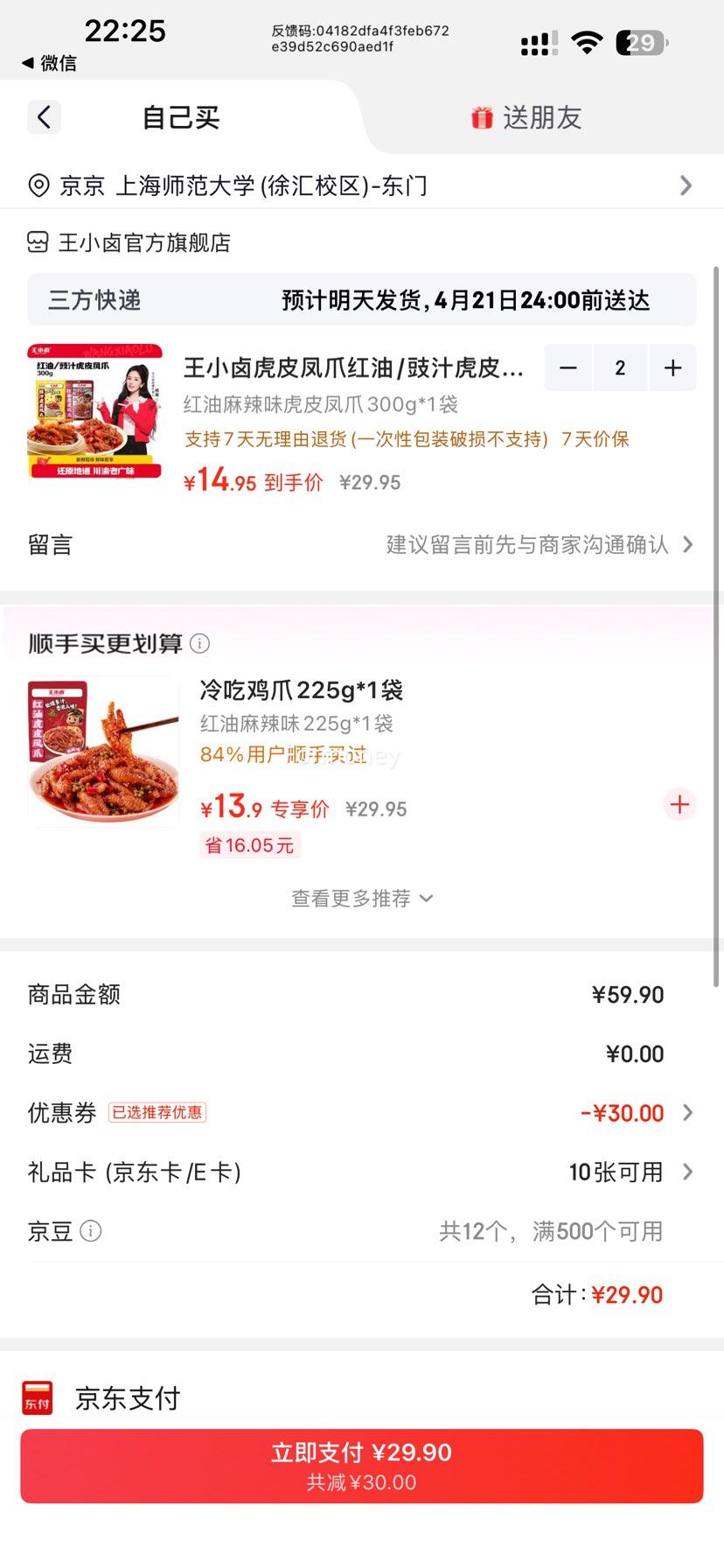Tap the gift icon on 送朋友

pyautogui.click(x=482, y=116)
